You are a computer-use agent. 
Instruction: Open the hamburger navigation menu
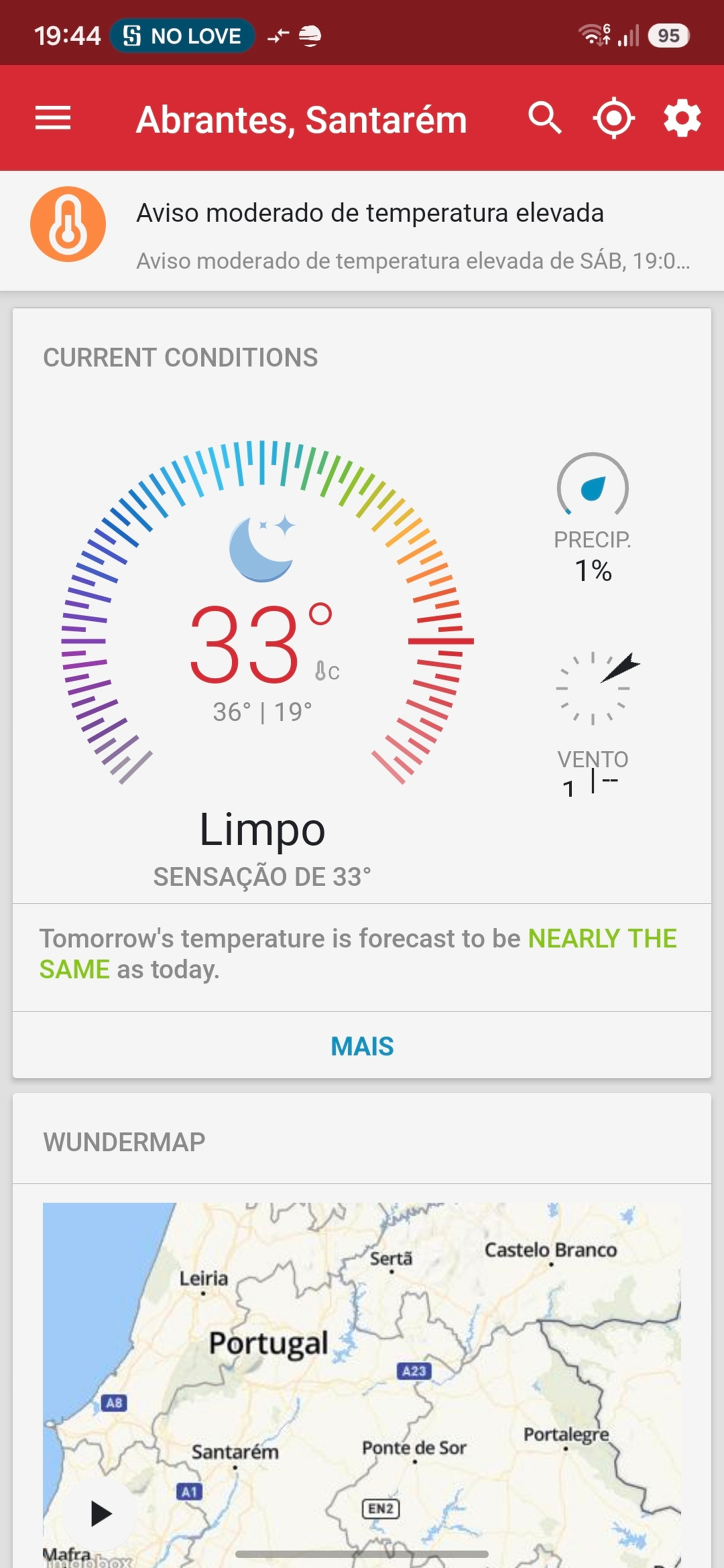(x=53, y=119)
